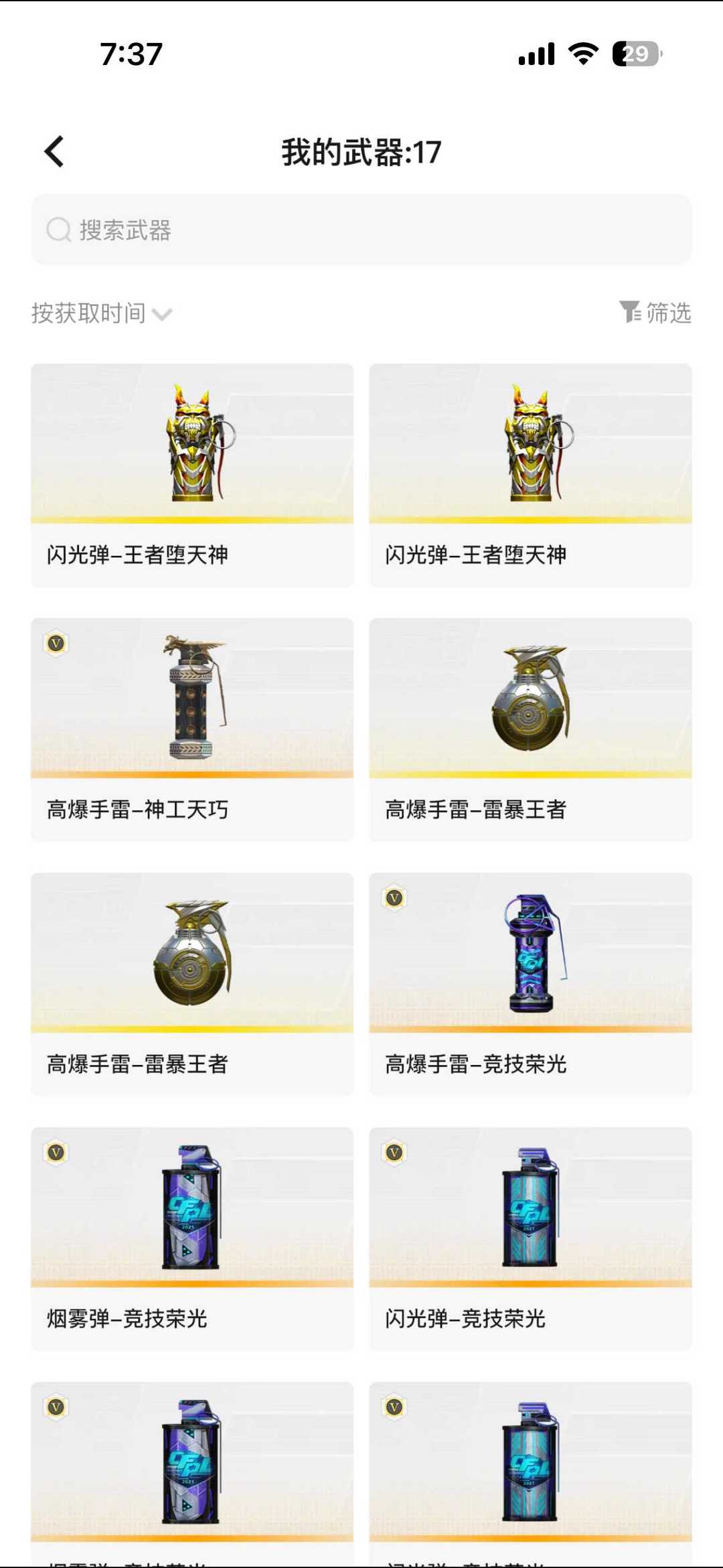Open the first 烟雾弹–竞技荣光 weapon card
Viewport: 723px width, 1568px height.
(x=192, y=1238)
